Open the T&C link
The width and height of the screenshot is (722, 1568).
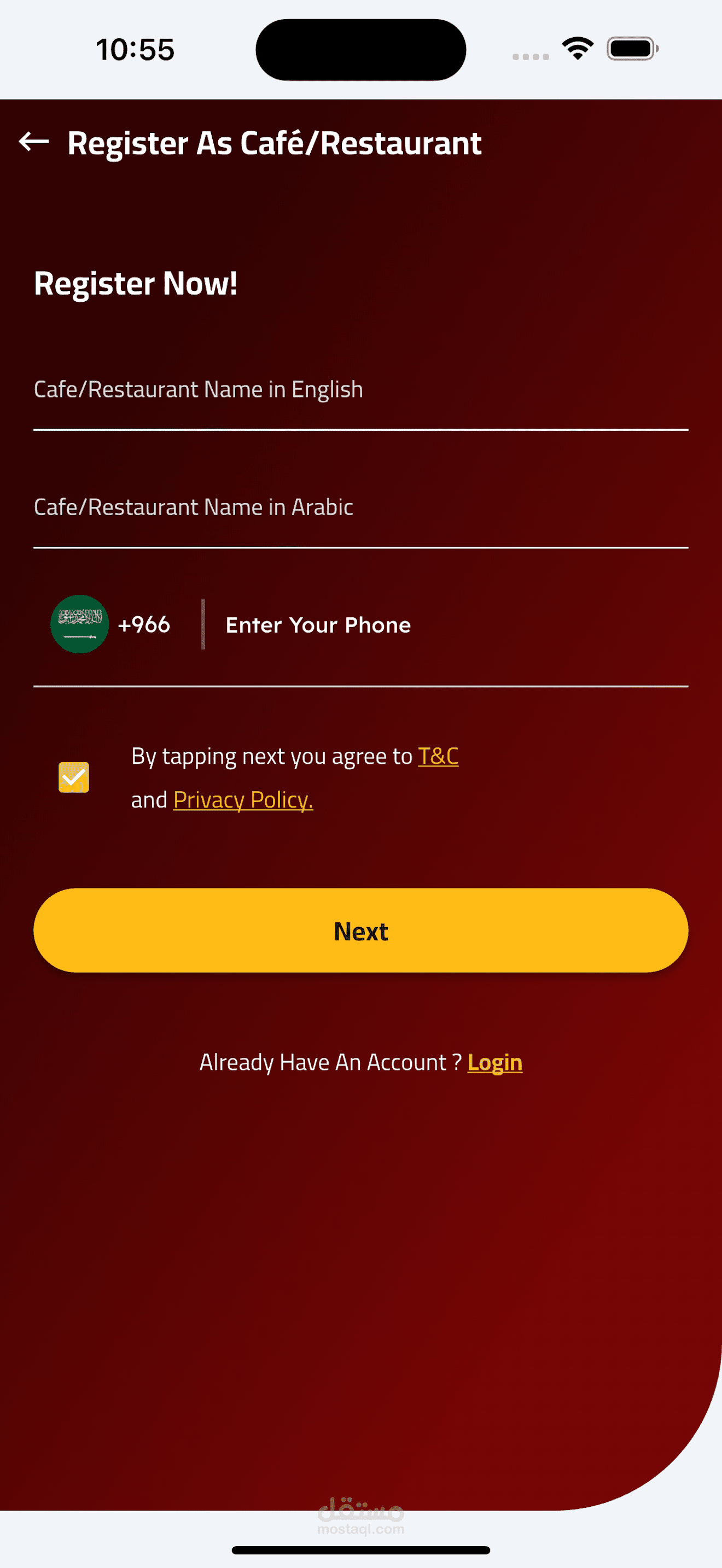point(438,757)
